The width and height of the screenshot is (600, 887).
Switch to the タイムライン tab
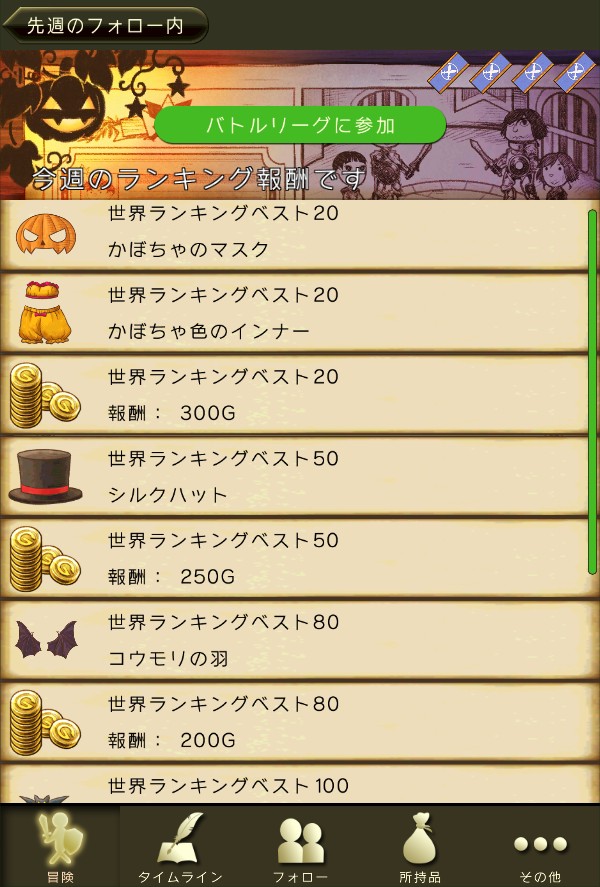180,847
